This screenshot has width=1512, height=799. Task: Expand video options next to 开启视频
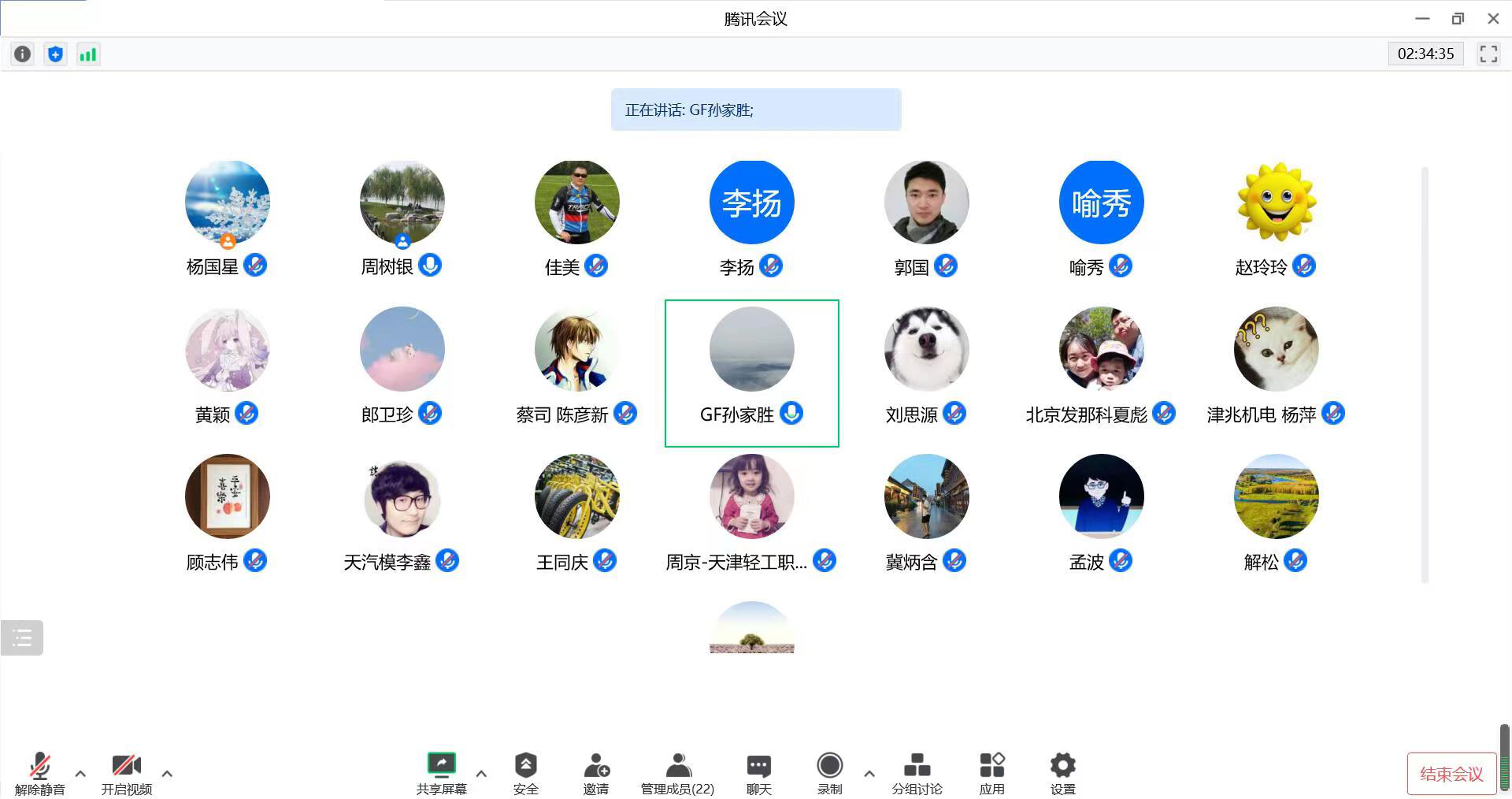(x=167, y=773)
